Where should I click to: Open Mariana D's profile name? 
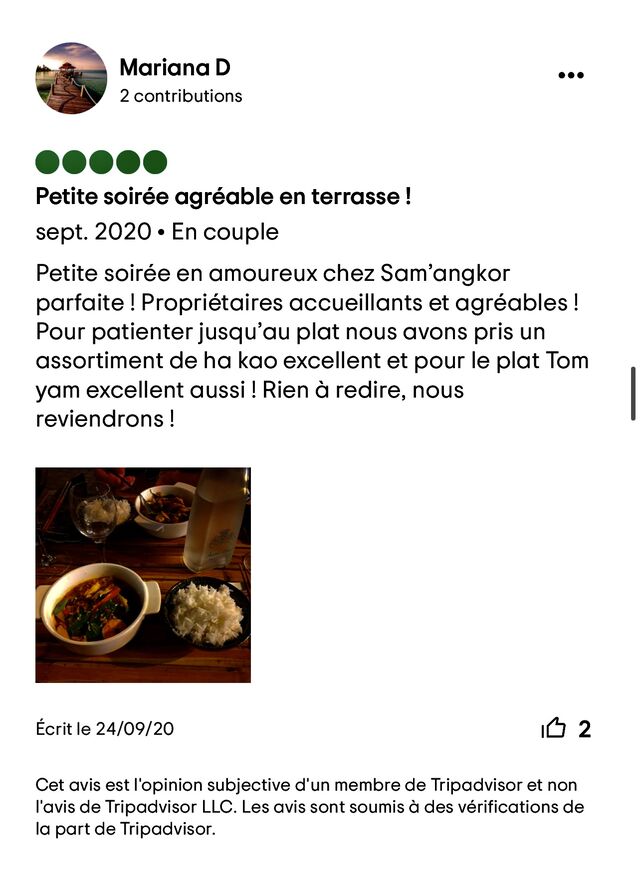coord(175,68)
